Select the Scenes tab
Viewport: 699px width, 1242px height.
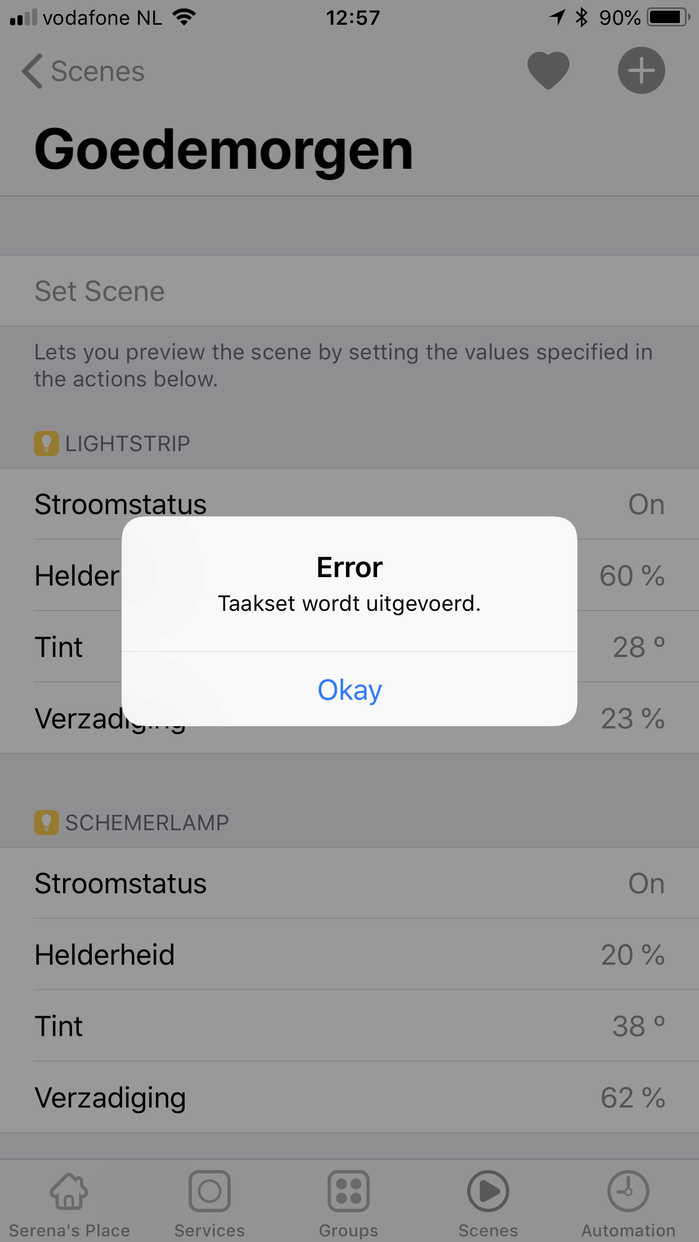(x=488, y=1203)
